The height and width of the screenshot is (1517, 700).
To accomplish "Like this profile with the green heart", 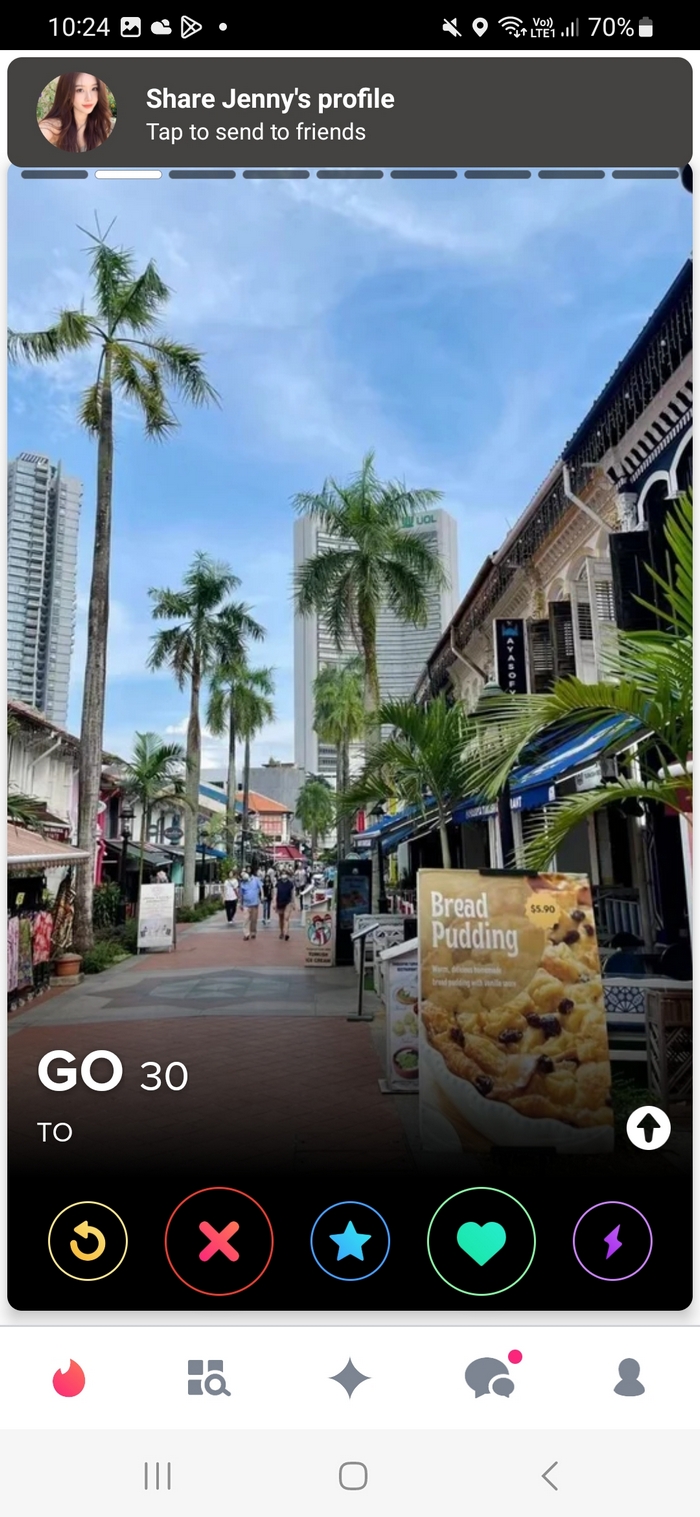I will [x=481, y=1241].
